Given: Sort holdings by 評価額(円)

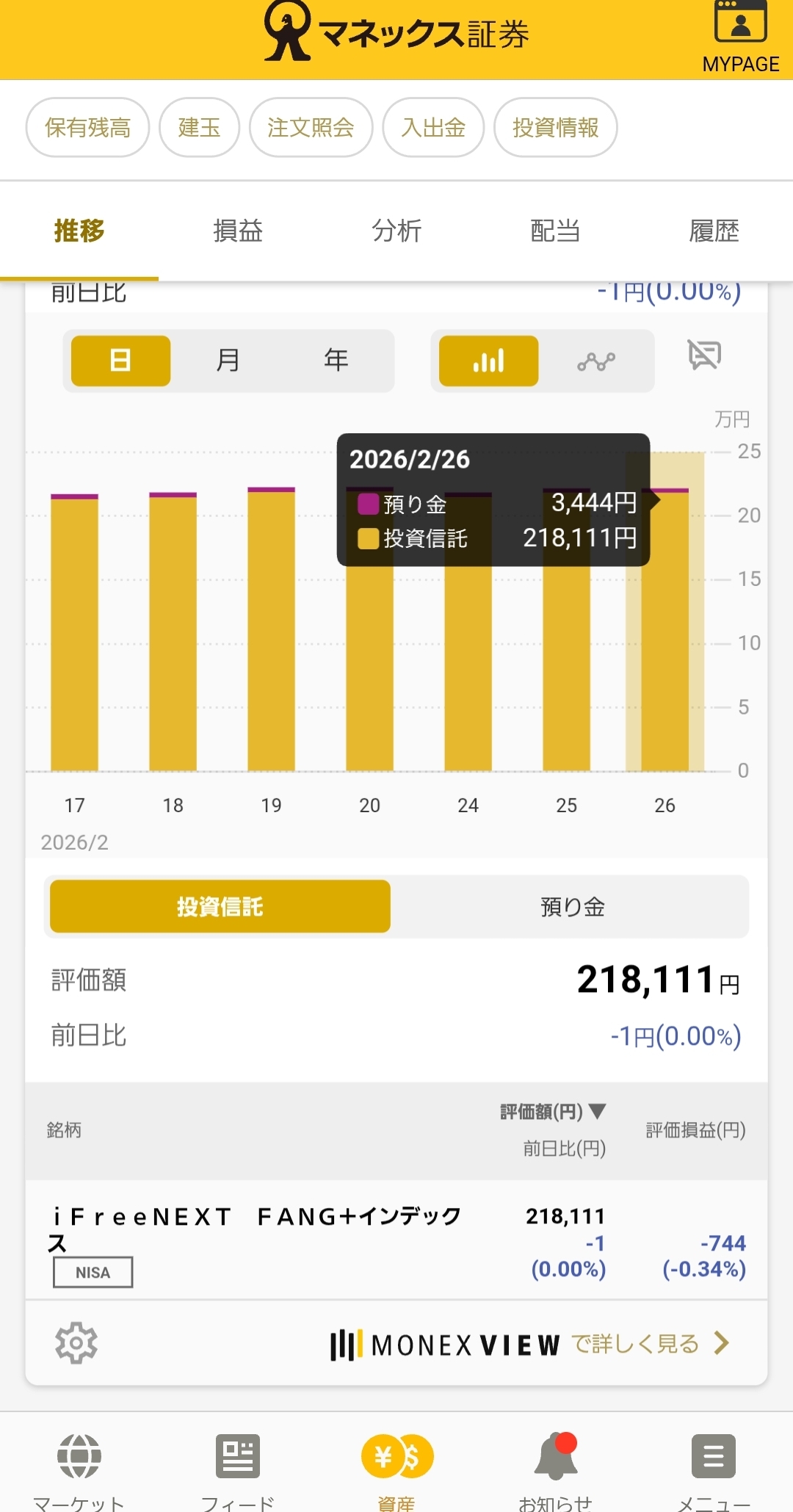Looking at the screenshot, I should (x=553, y=1112).
